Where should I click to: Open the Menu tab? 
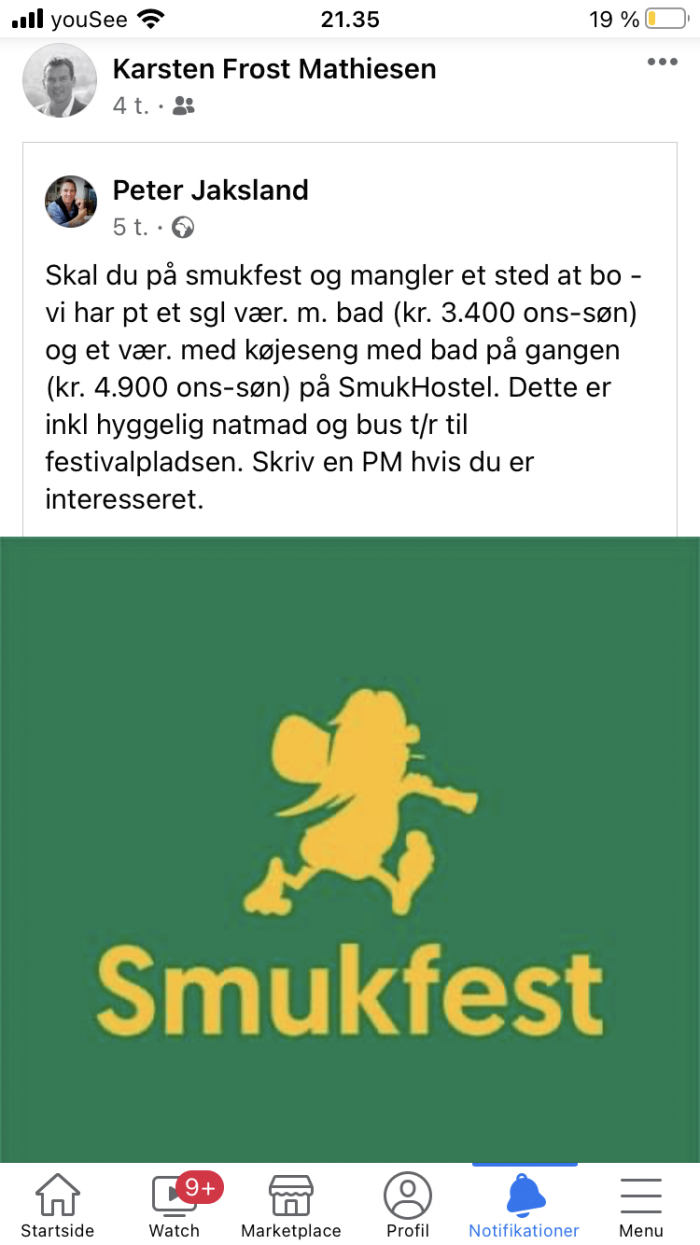641,1204
